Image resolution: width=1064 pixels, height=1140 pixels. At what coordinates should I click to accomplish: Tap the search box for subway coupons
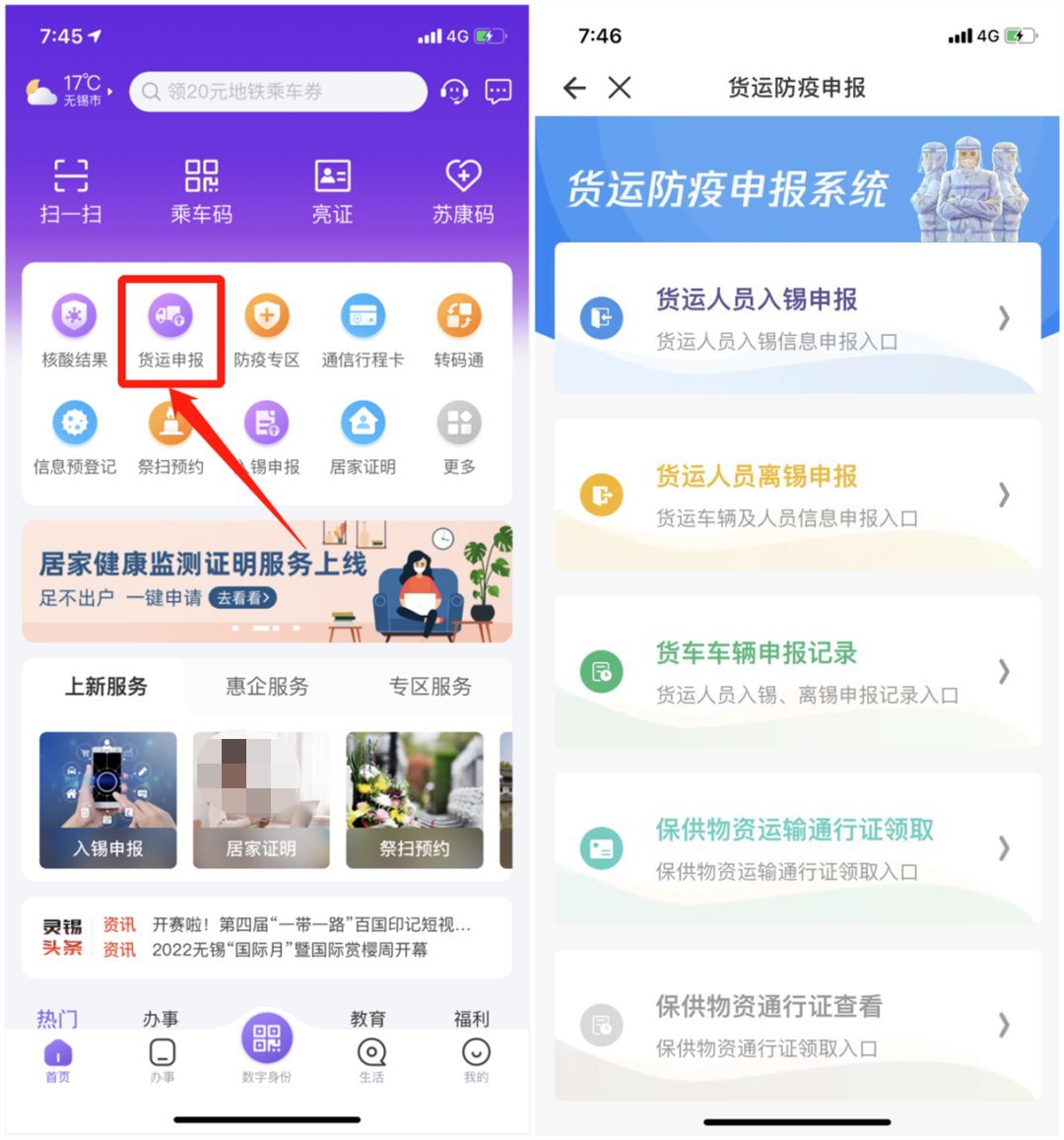(x=278, y=92)
